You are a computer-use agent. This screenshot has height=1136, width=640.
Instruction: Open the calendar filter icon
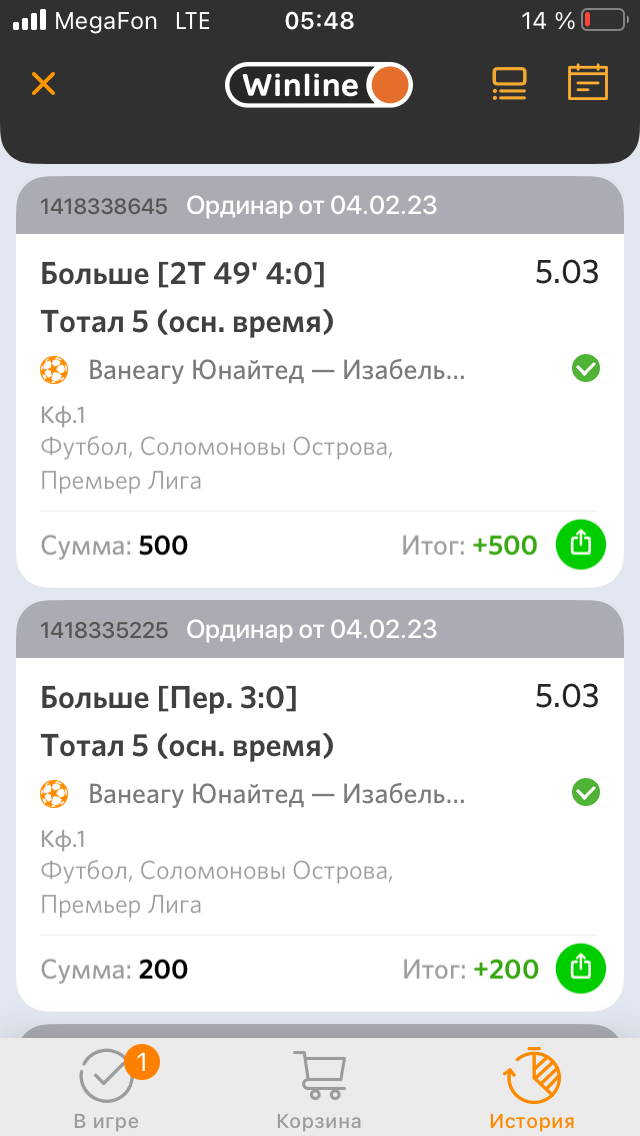pyautogui.click(x=588, y=83)
